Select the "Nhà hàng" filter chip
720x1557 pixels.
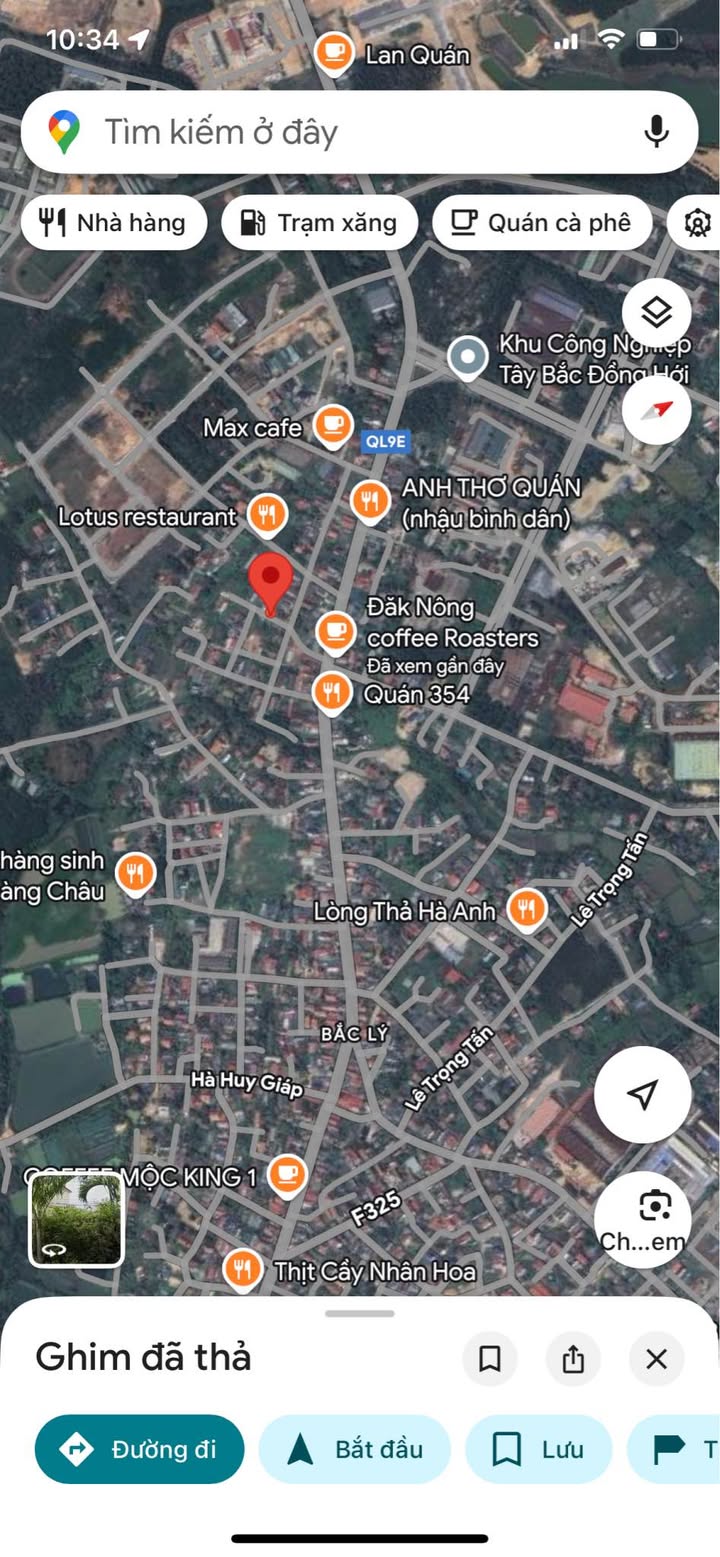[x=113, y=222]
